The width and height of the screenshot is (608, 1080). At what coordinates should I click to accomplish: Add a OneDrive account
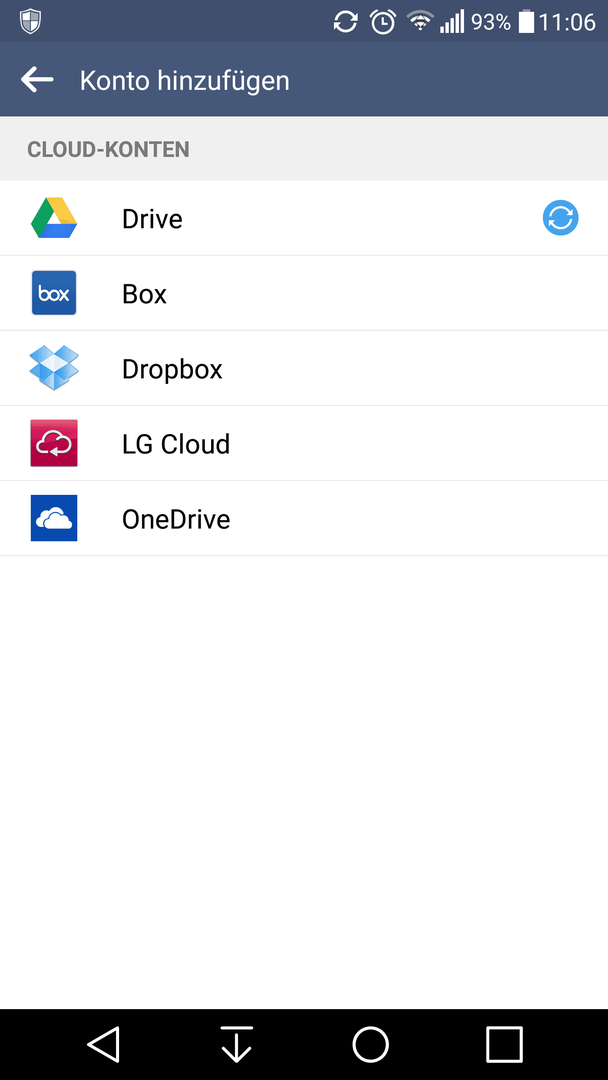pos(304,519)
